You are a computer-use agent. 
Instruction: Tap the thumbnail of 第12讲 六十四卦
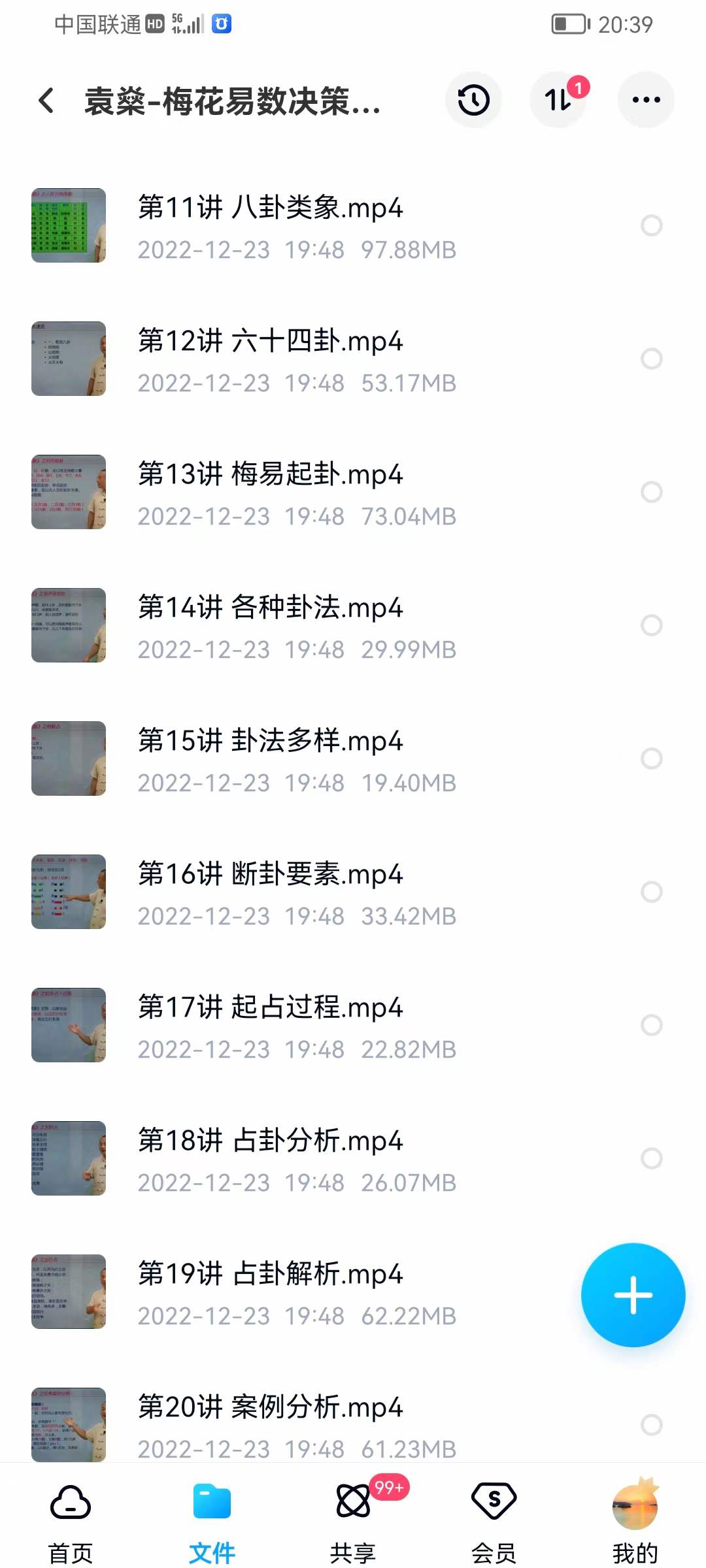coord(69,359)
